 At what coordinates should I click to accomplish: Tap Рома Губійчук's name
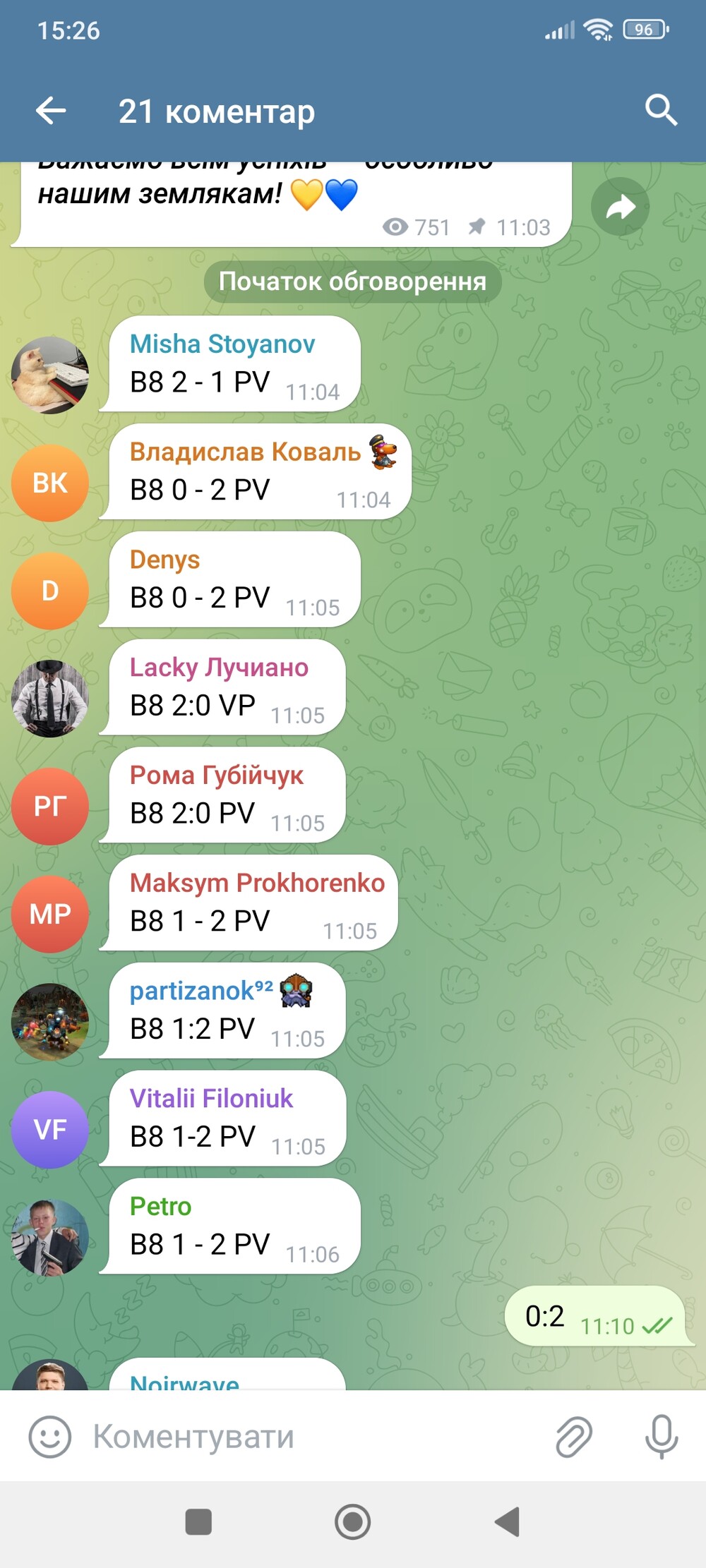[x=216, y=775]
